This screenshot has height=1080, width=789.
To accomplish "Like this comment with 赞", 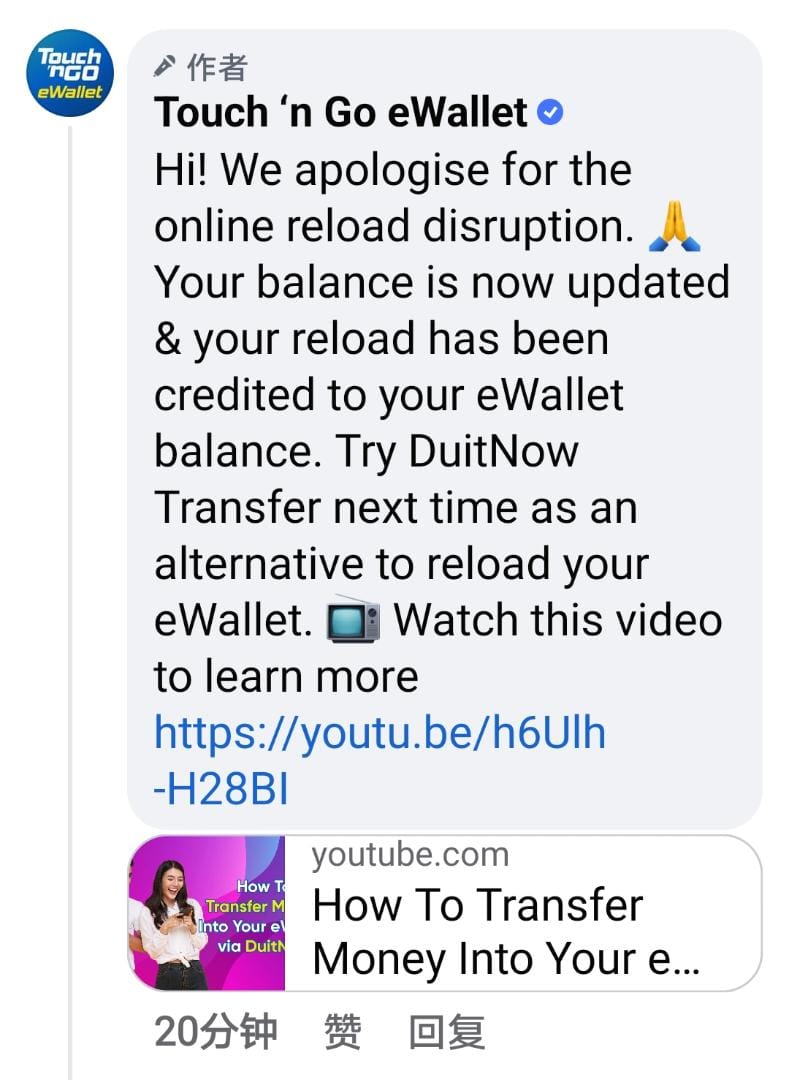I will coord(343,1032).
